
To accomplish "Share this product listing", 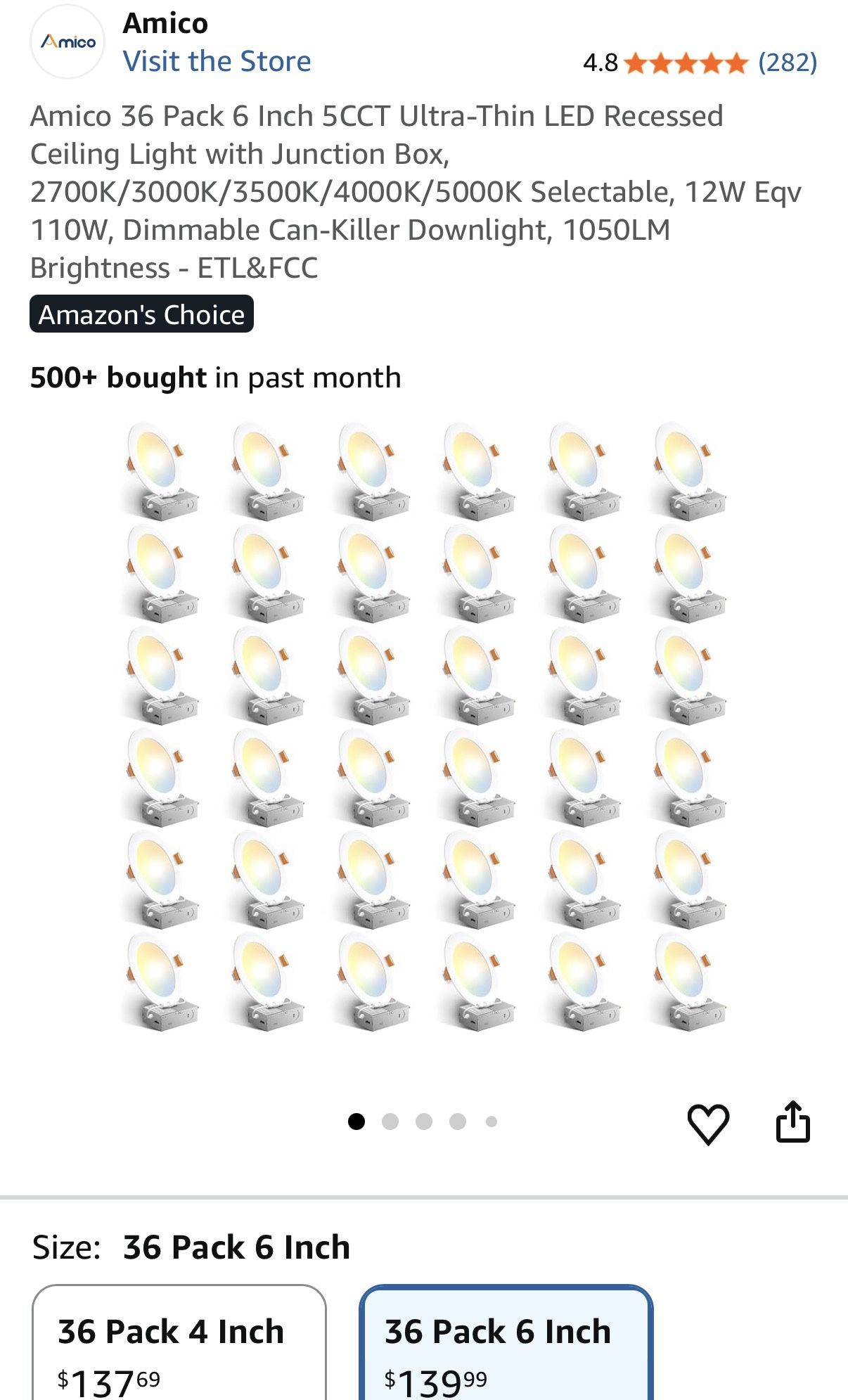I will coord(792,1122).
